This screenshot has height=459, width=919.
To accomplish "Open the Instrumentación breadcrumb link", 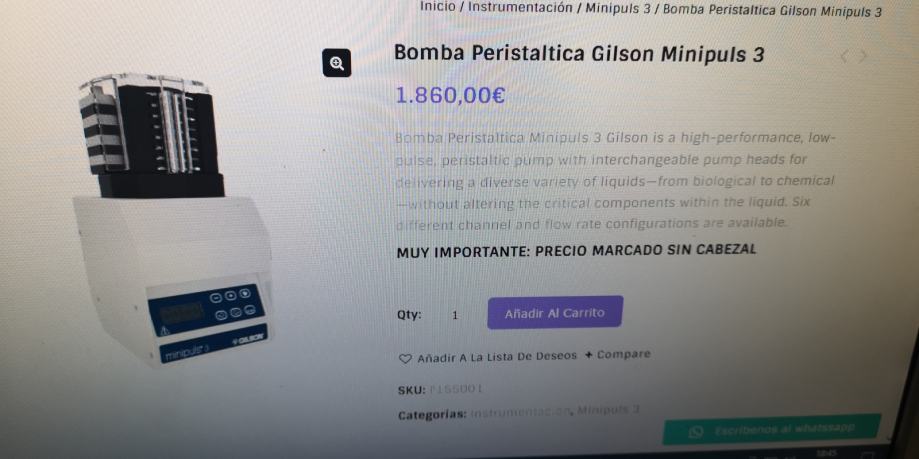I will (x=521, y=7).
